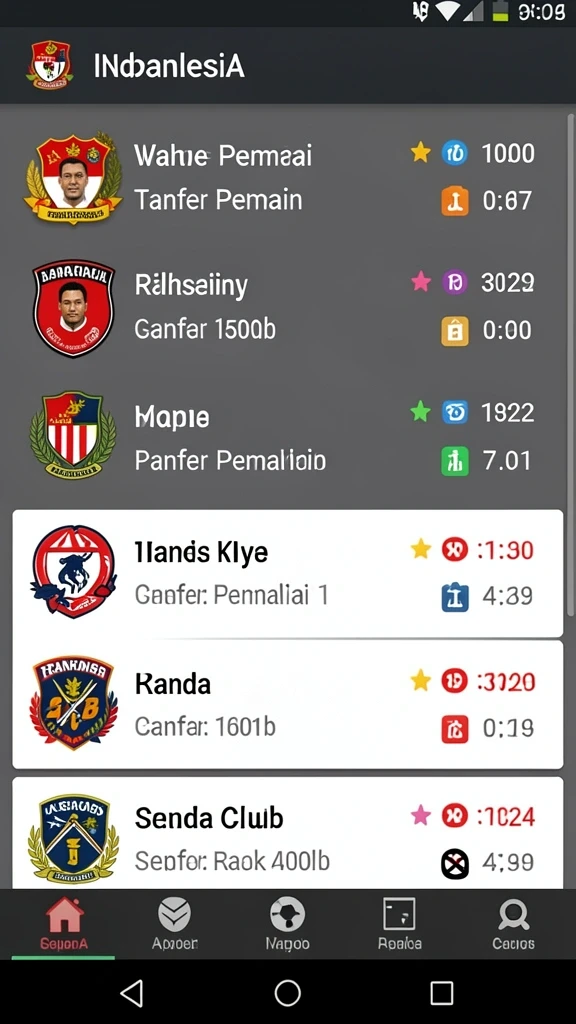Go to home screen via system home
Viewport: 576px width, 1024px height.
coord(287,993)
